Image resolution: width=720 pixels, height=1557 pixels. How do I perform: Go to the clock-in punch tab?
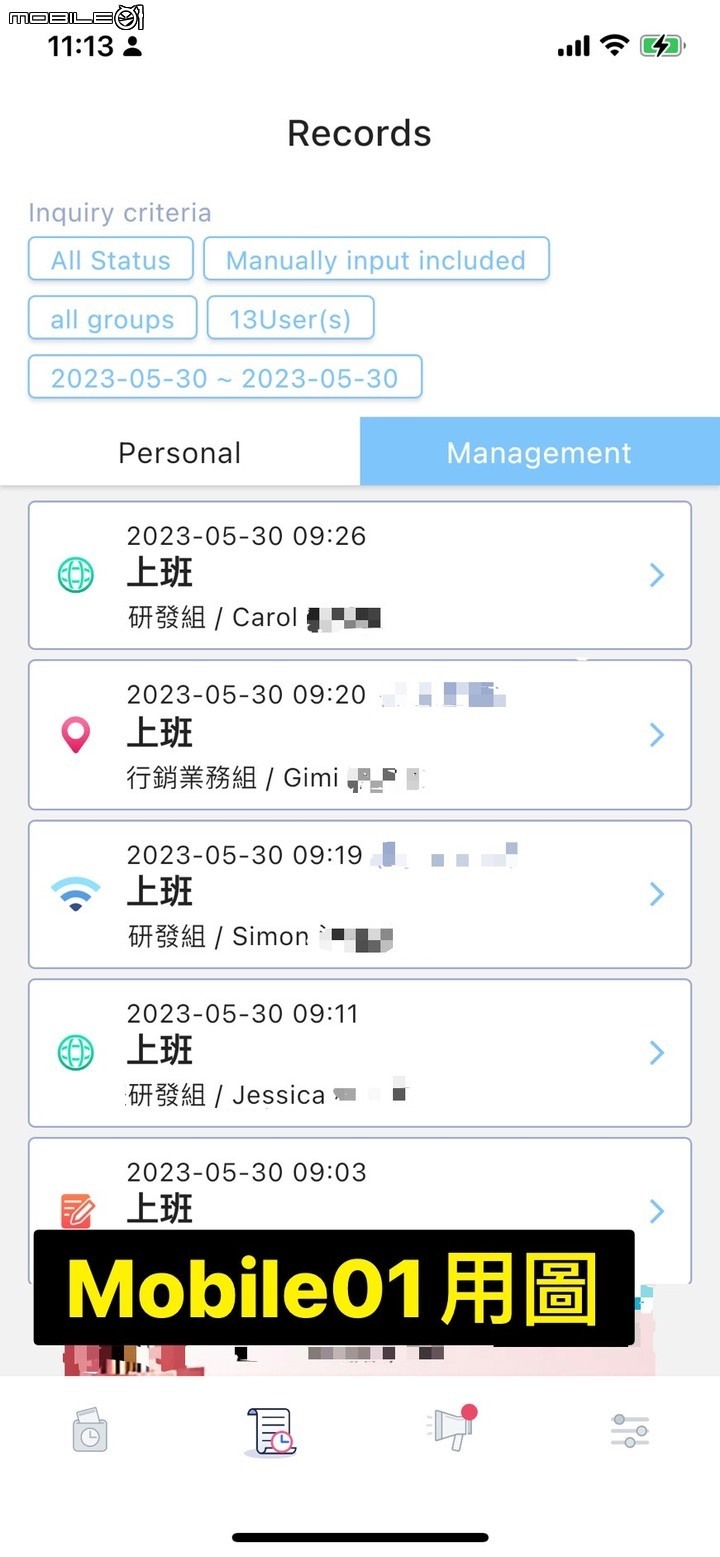(90, 1430)
